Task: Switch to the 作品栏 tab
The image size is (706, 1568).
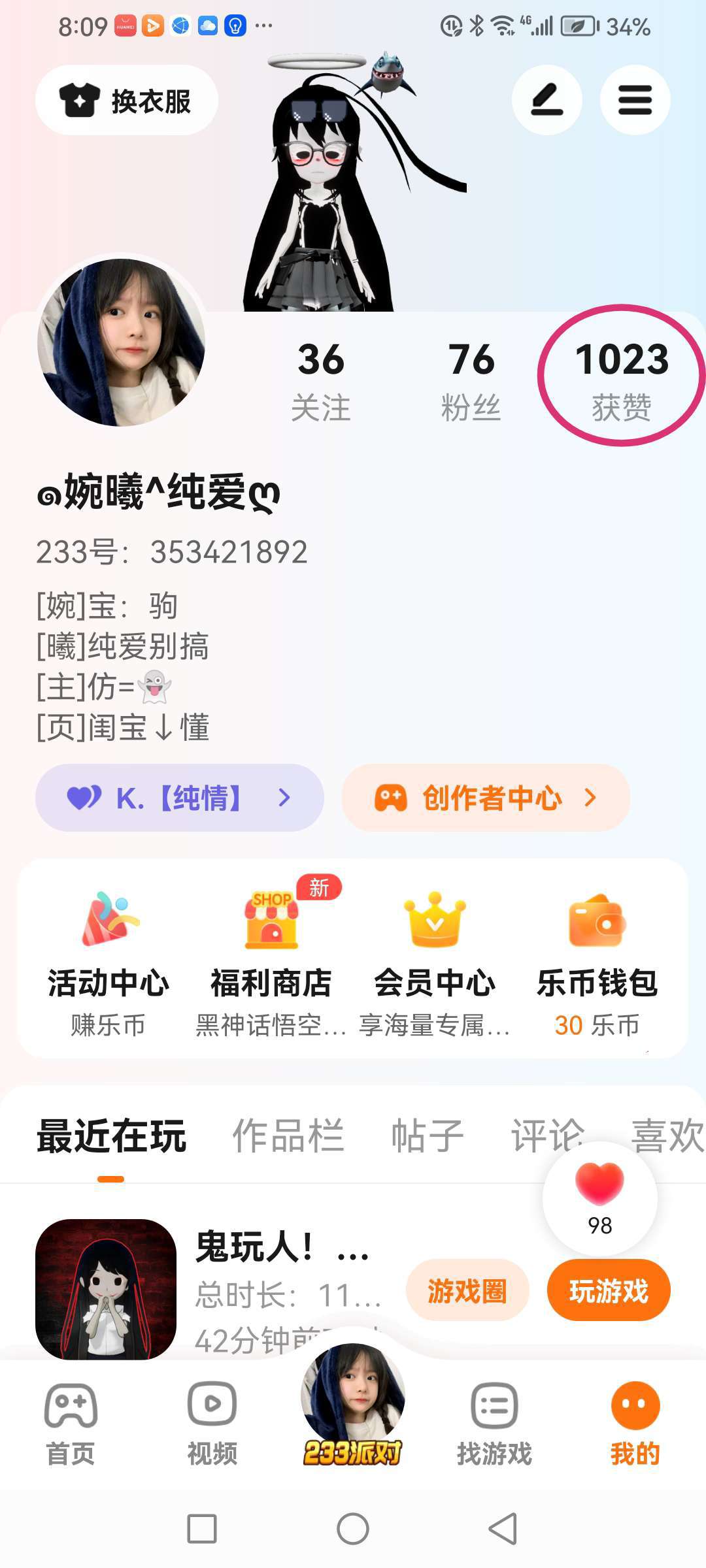Action: (288, 1136)
